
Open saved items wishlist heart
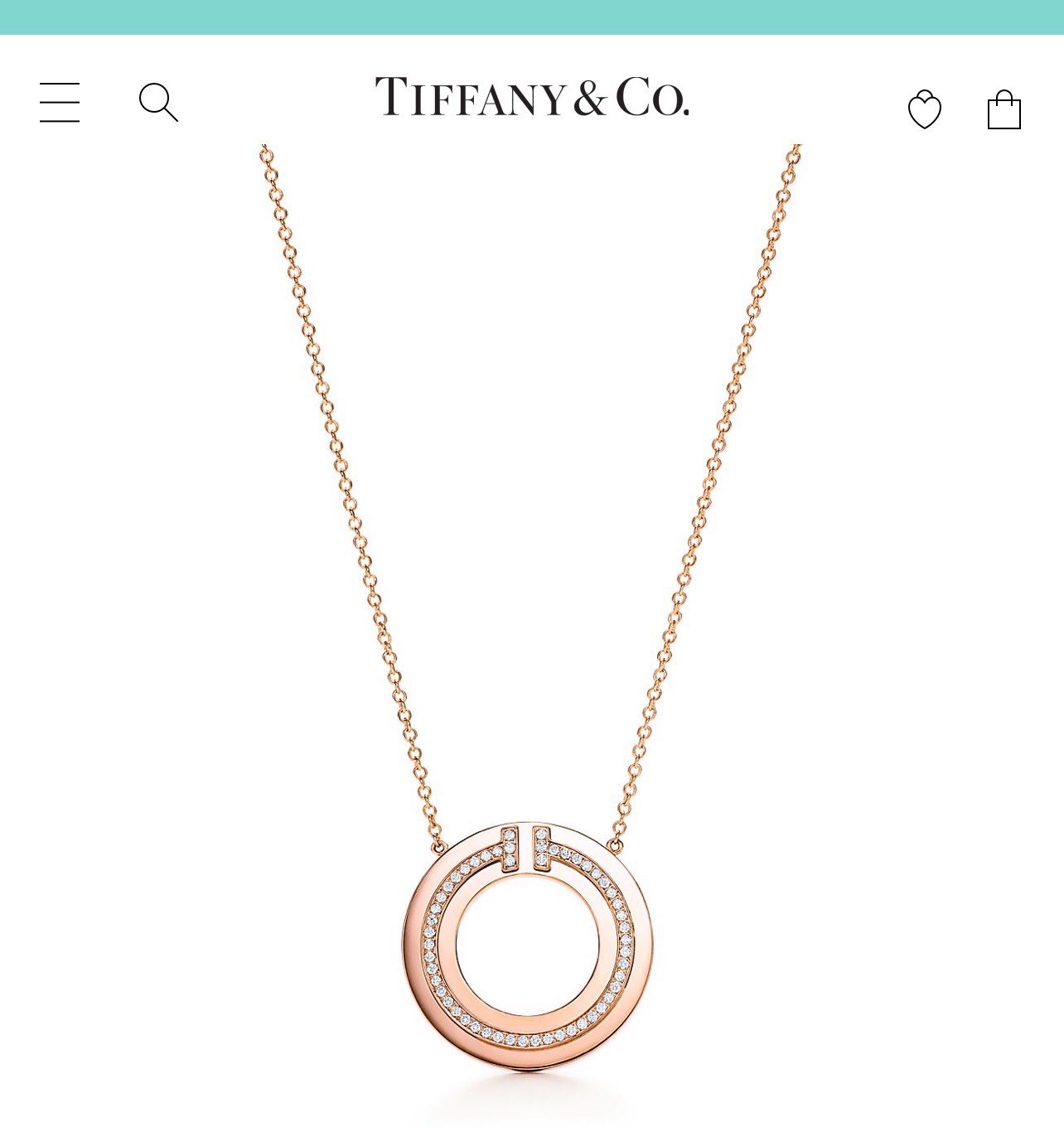pos(924,109)
